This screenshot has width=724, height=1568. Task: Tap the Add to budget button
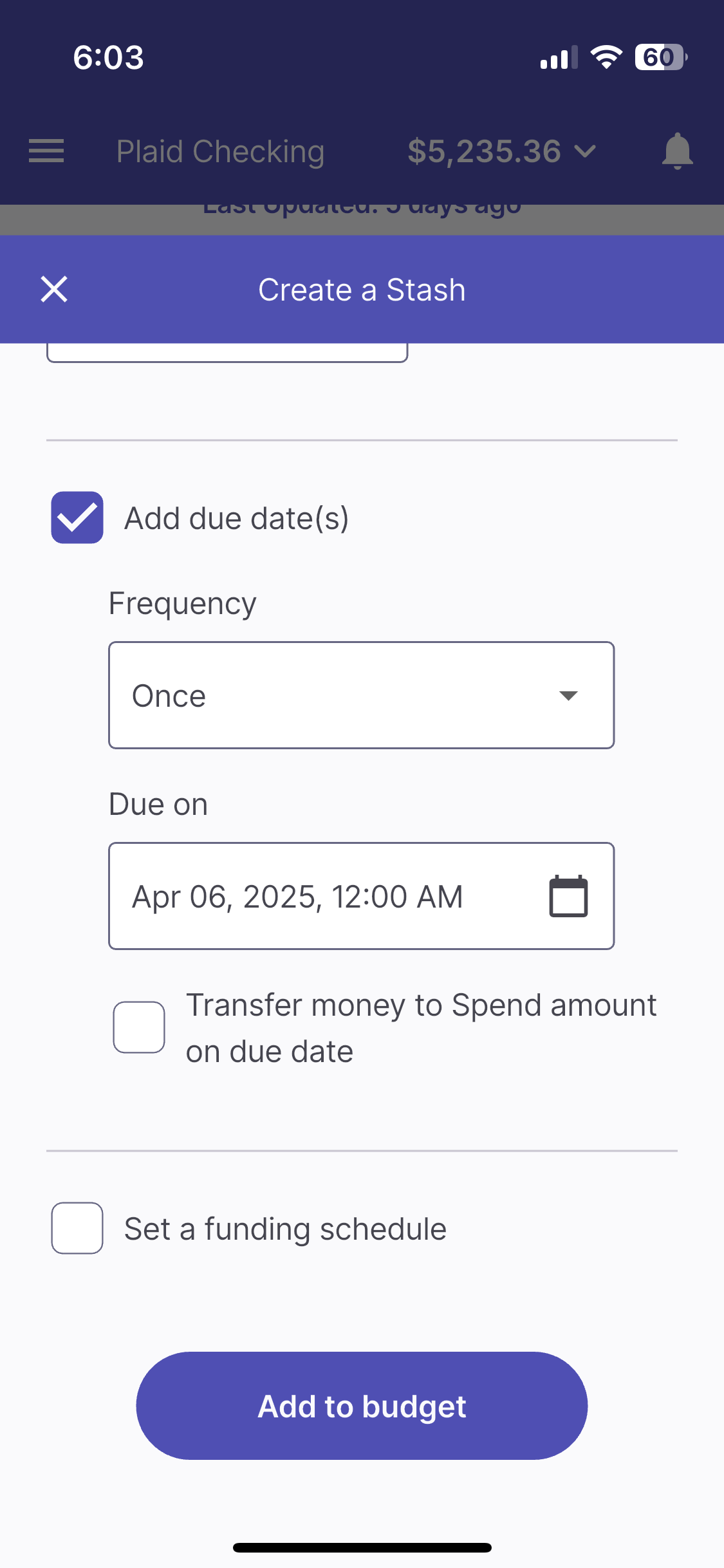pos(362,1406)
